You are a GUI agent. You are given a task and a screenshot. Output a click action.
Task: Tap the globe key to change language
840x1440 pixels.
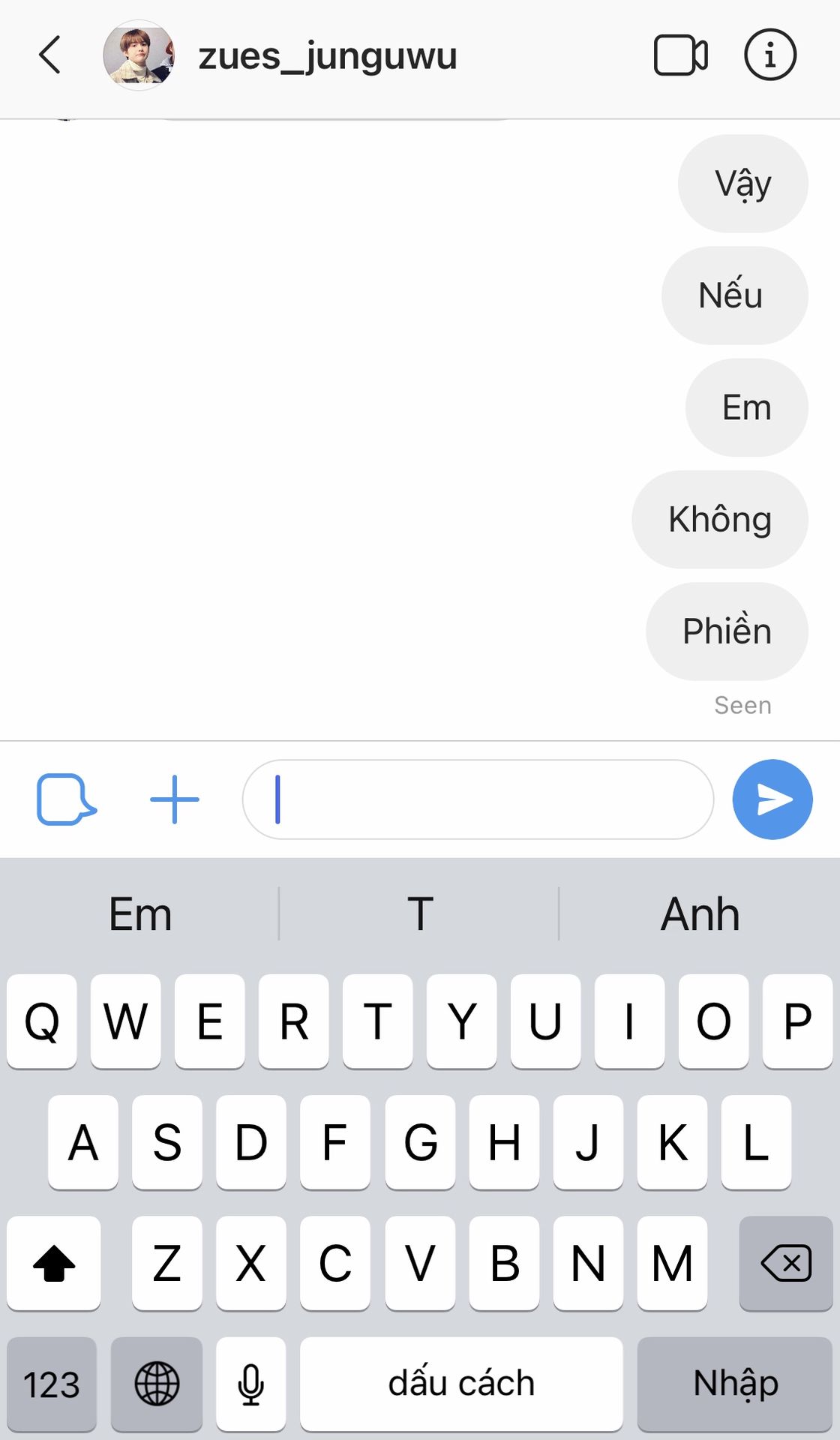(x=157, y=1384)
